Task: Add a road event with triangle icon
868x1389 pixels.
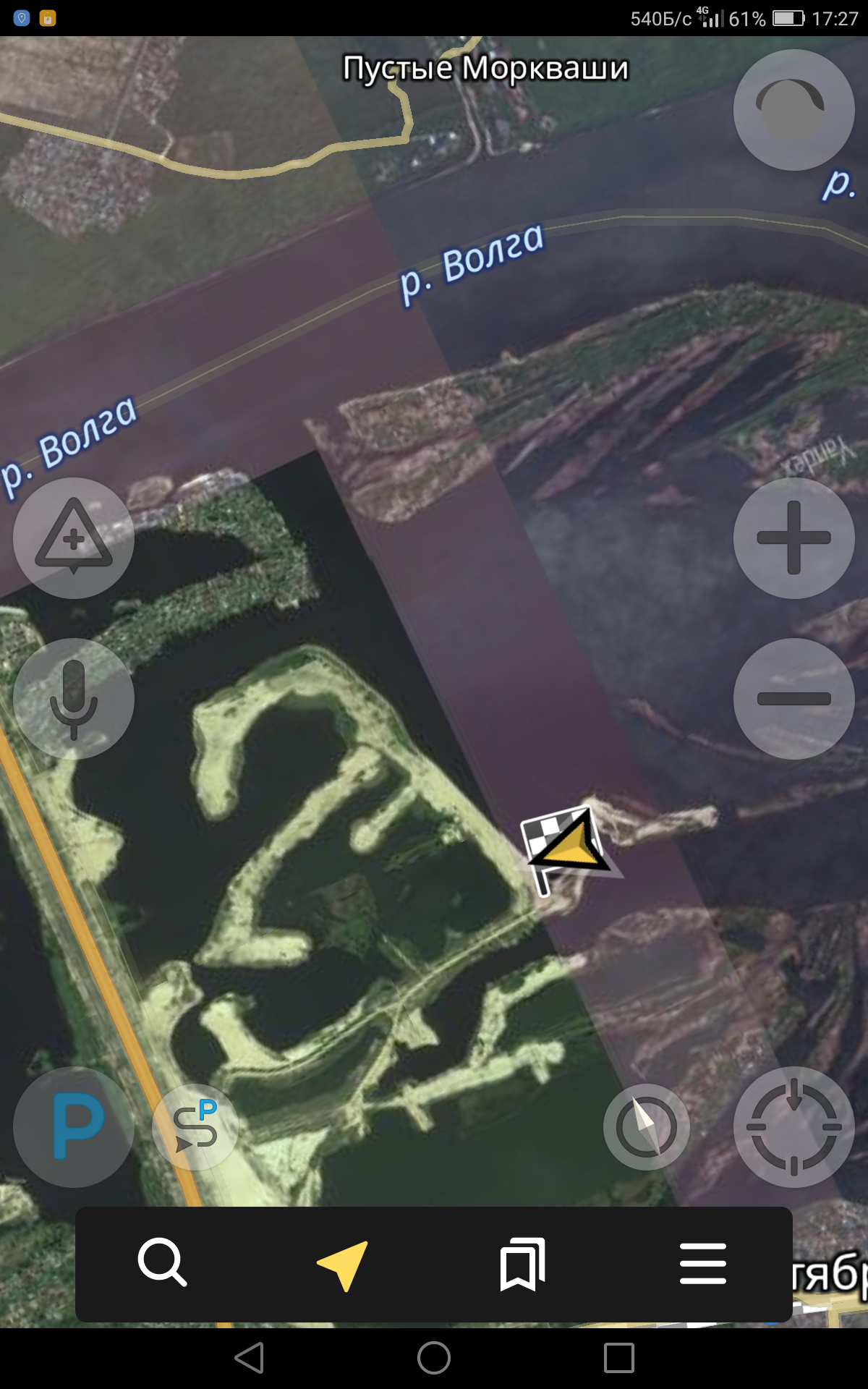Action: tap(74, 538)
